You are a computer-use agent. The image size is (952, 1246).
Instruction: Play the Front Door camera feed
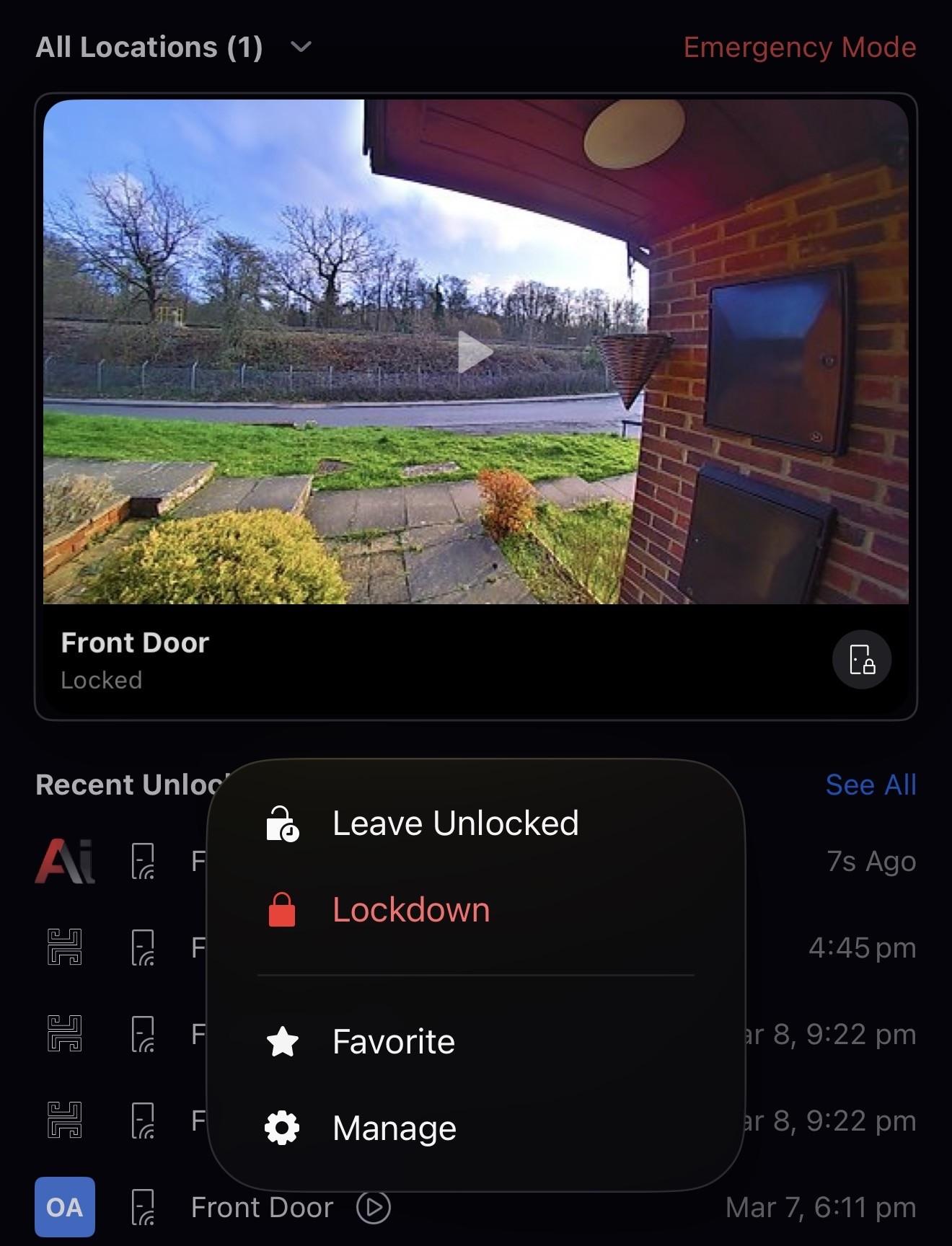pos(475,353)
